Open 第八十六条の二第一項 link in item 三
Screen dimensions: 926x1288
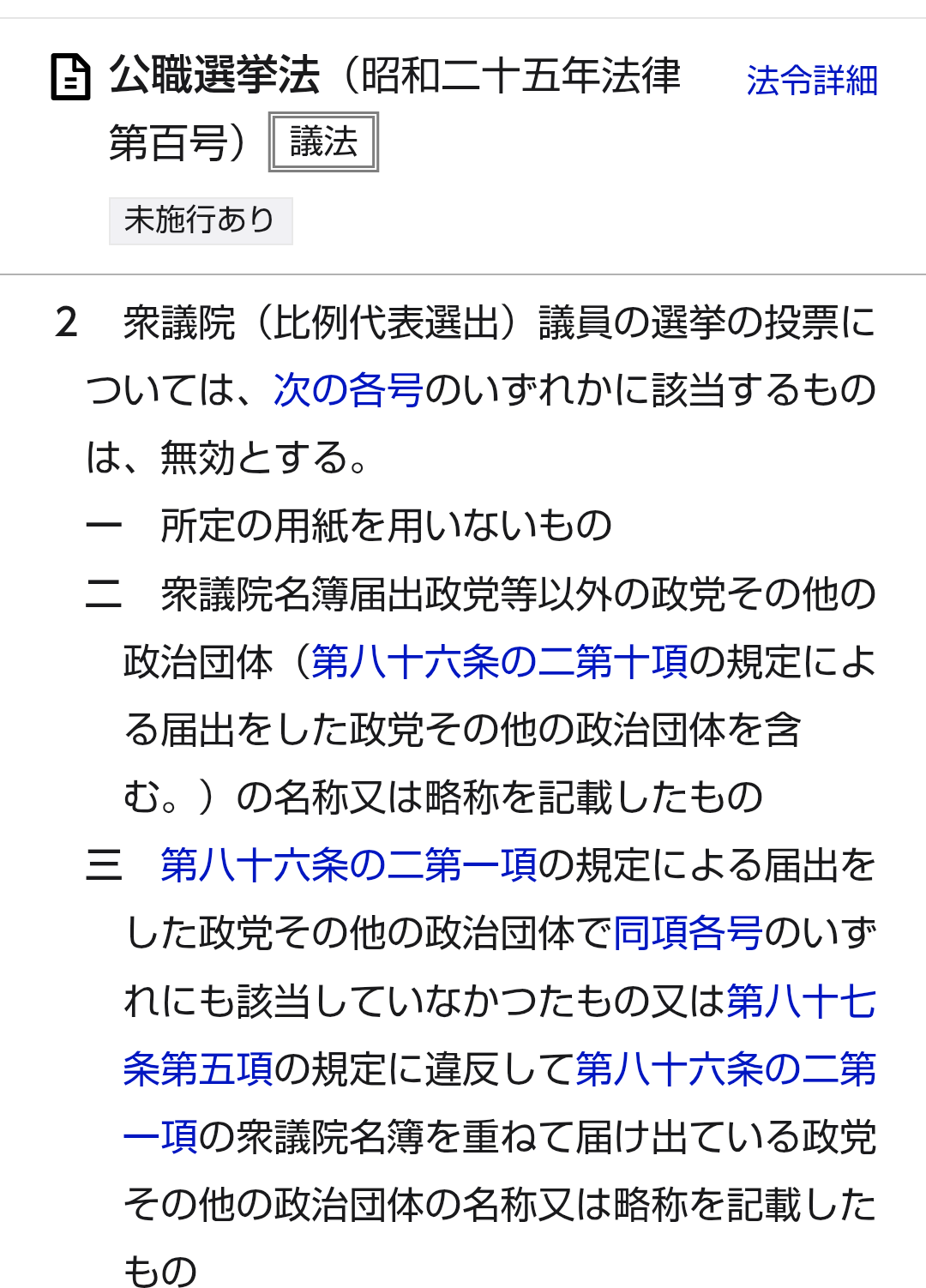point(349,865)
